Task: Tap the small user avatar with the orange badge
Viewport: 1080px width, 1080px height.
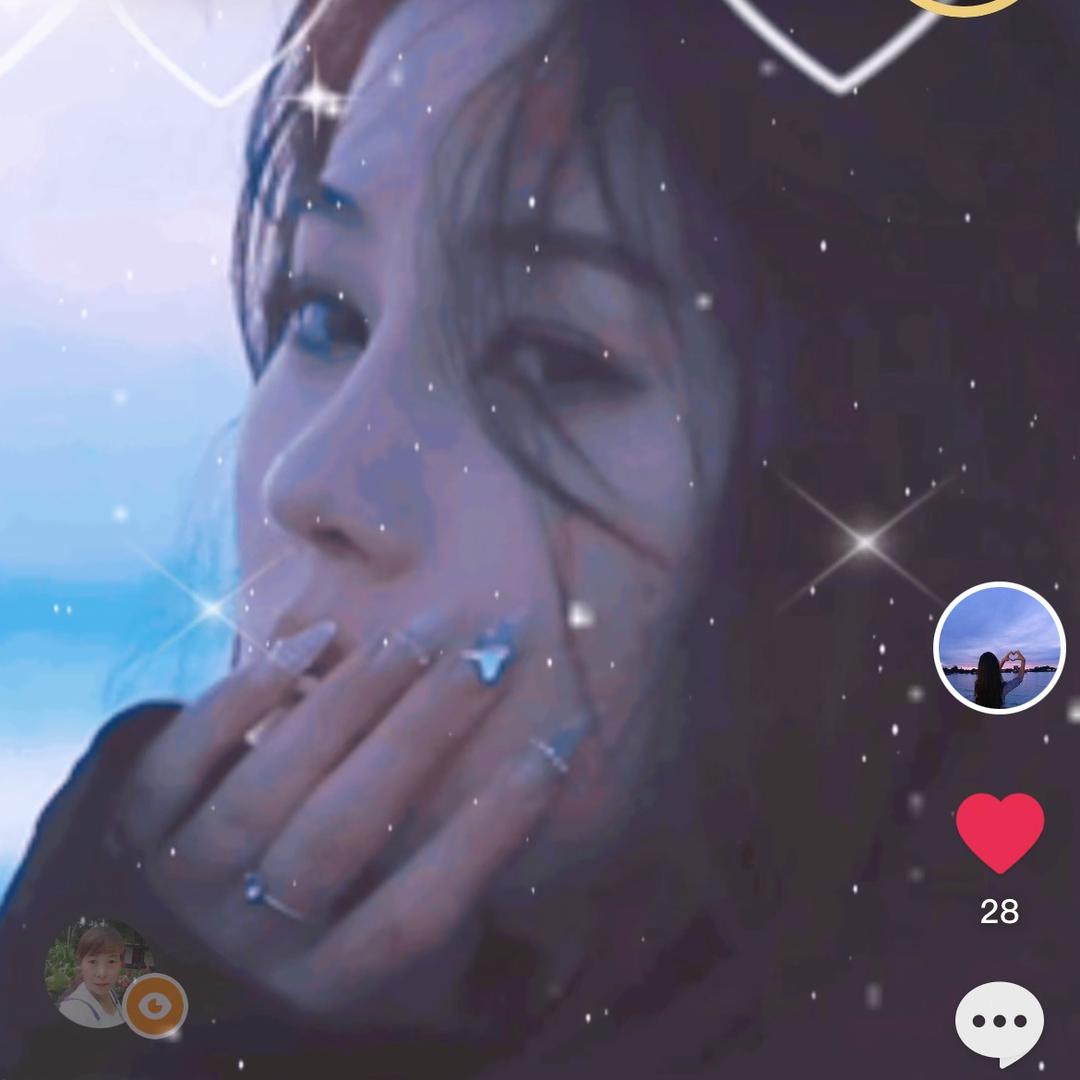Action: coord(98,973)
